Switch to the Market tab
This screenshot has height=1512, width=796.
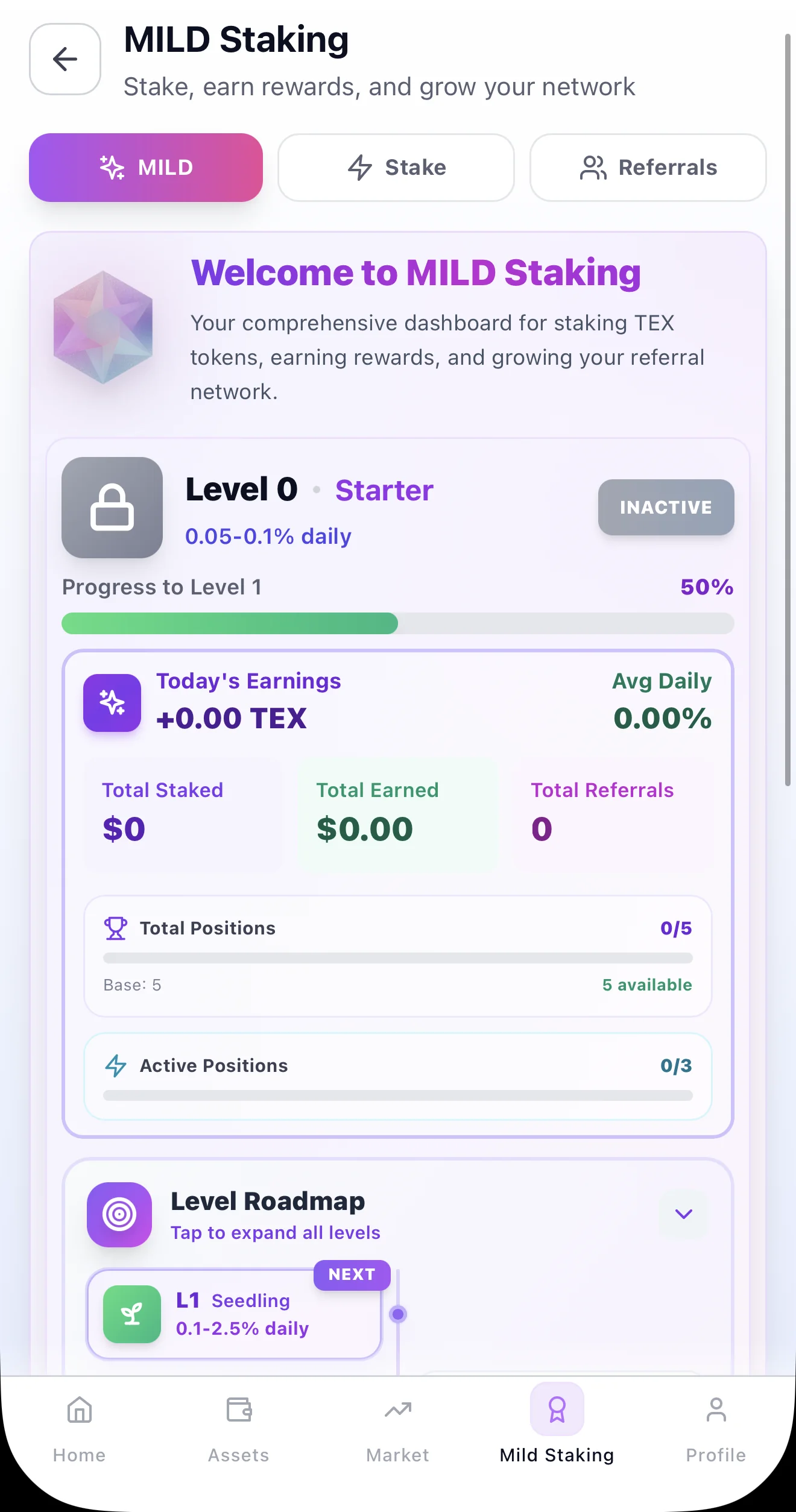tap(398, 1429)
